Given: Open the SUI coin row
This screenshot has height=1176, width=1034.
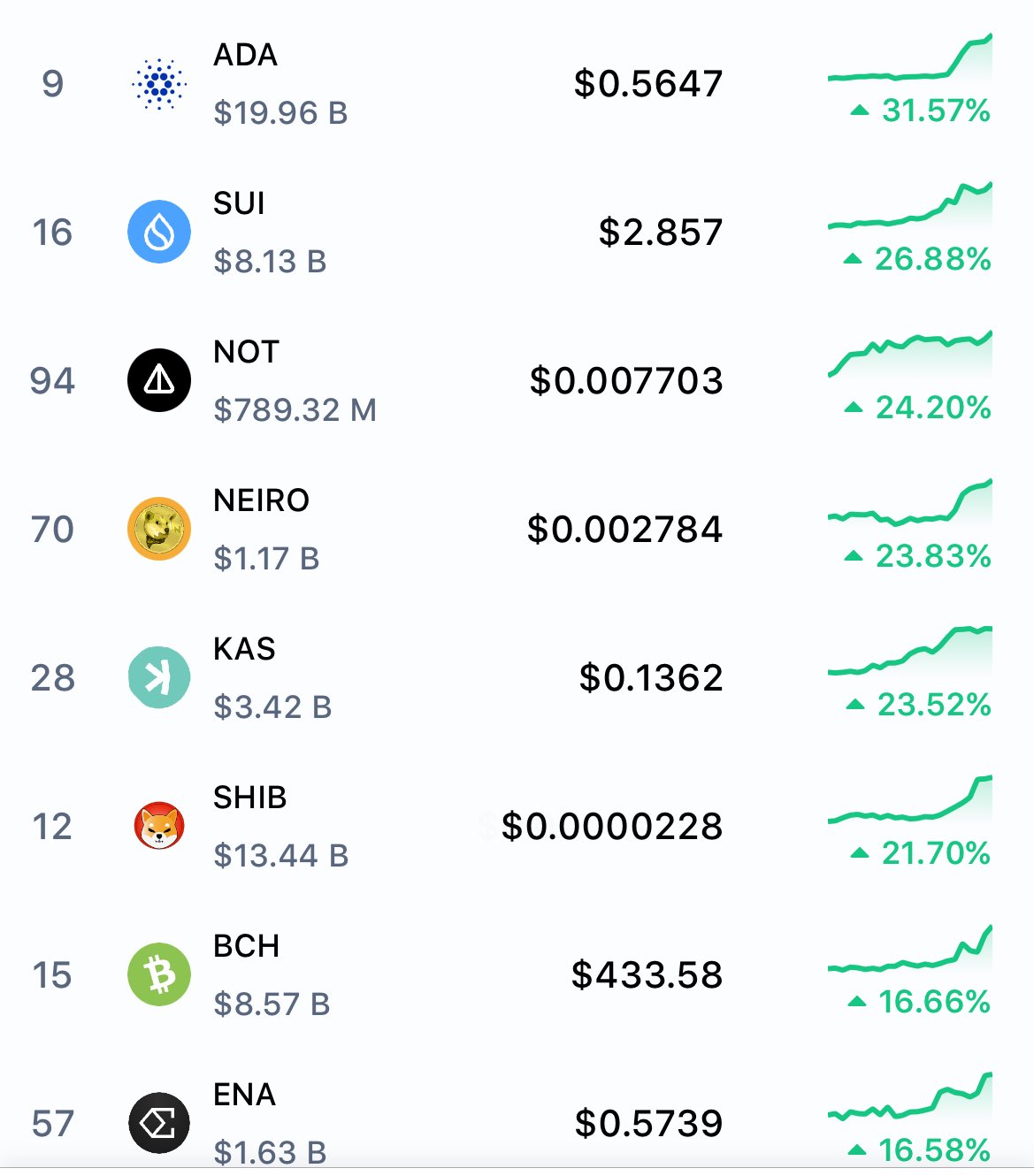Looking at the screenshot, I should coord(517,232).
